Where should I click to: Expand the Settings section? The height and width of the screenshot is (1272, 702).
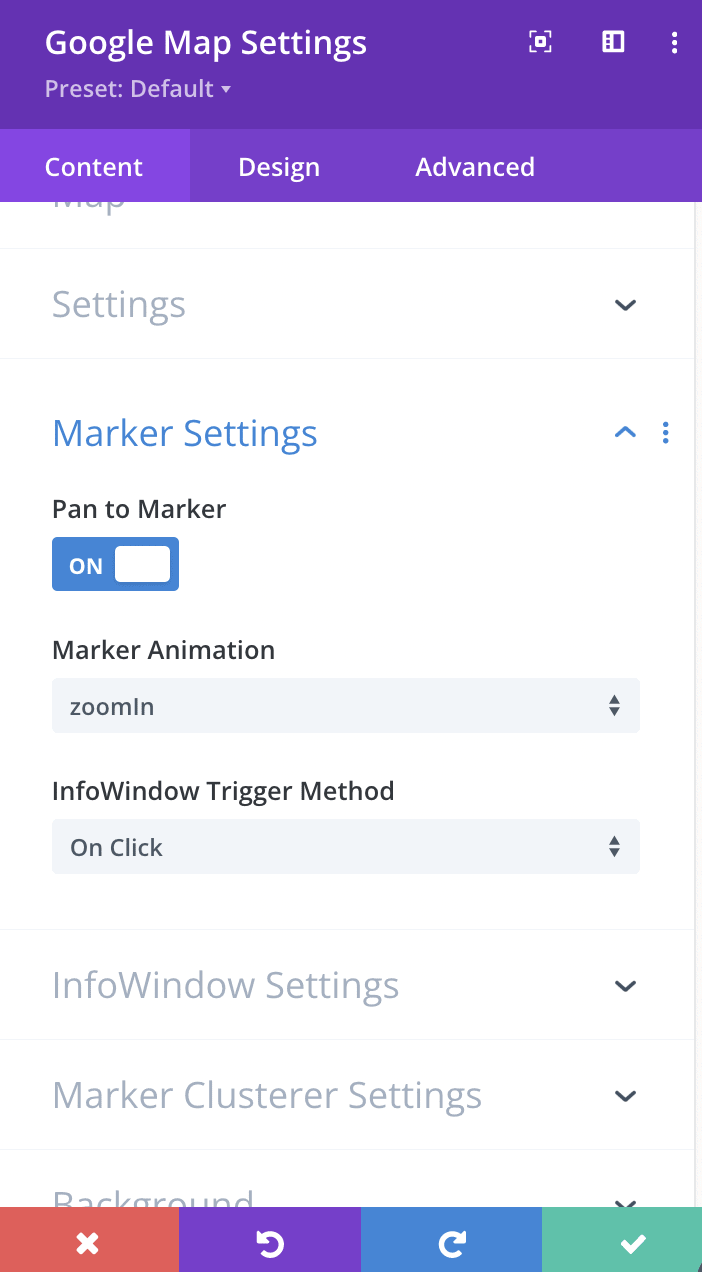346,304
